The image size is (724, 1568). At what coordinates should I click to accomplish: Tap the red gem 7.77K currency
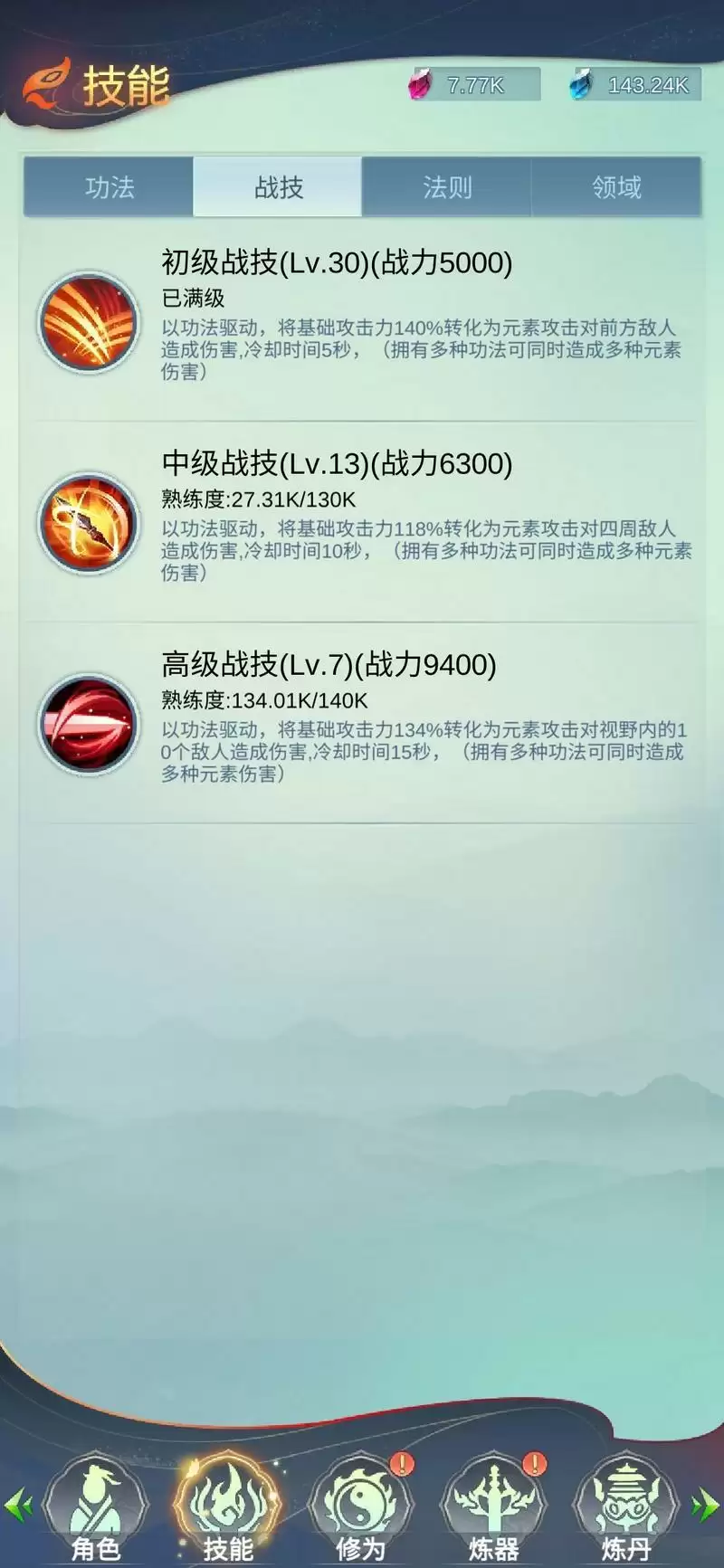pyautogui.click(x=473, y=85)
